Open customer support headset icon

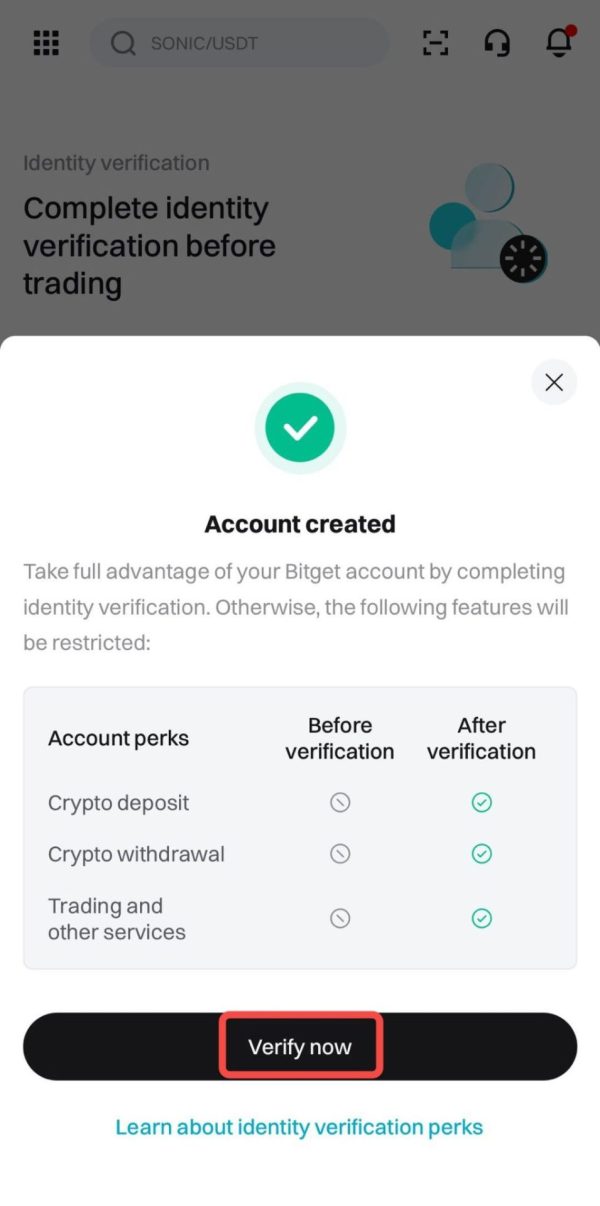click(497, 43)
